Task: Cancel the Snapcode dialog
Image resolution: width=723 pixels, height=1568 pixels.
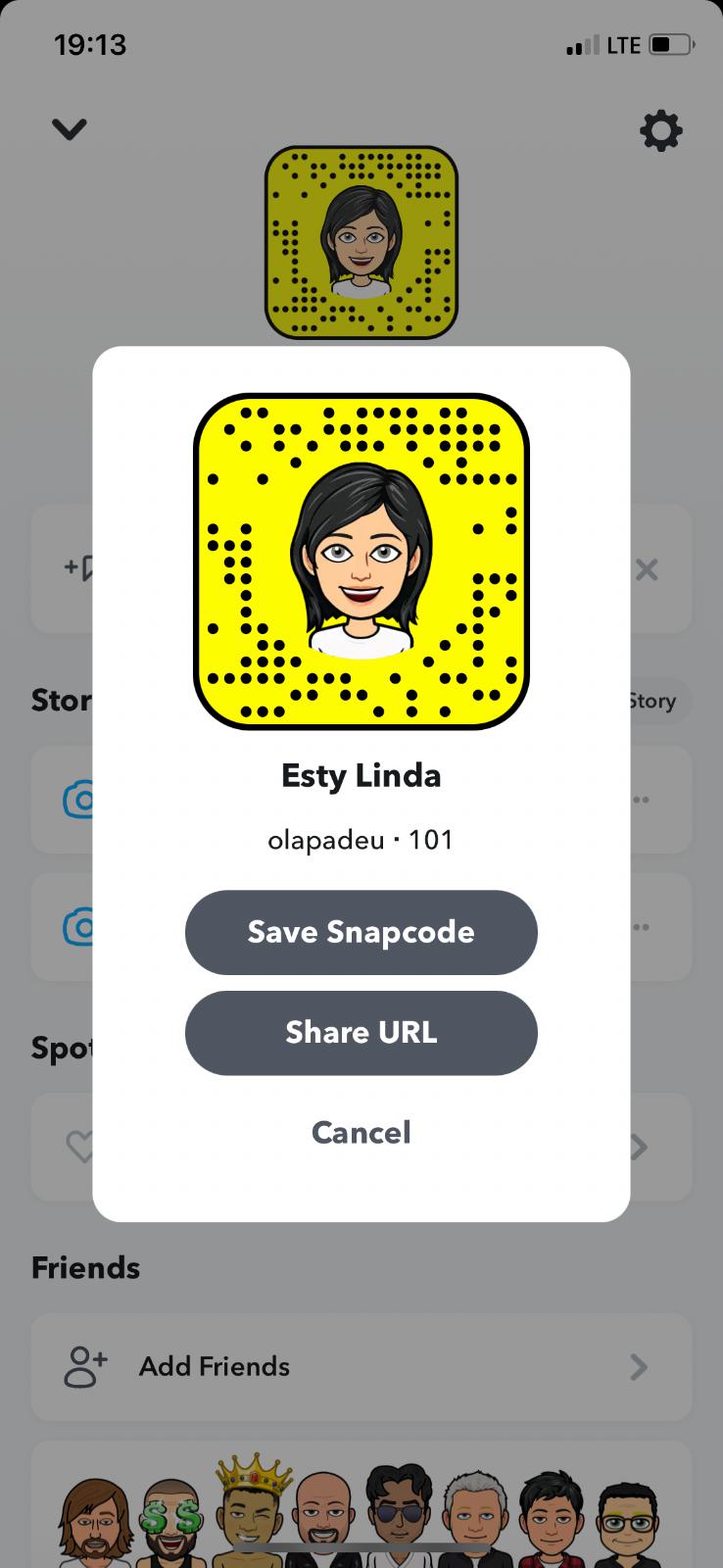Action: point(361,1133)
